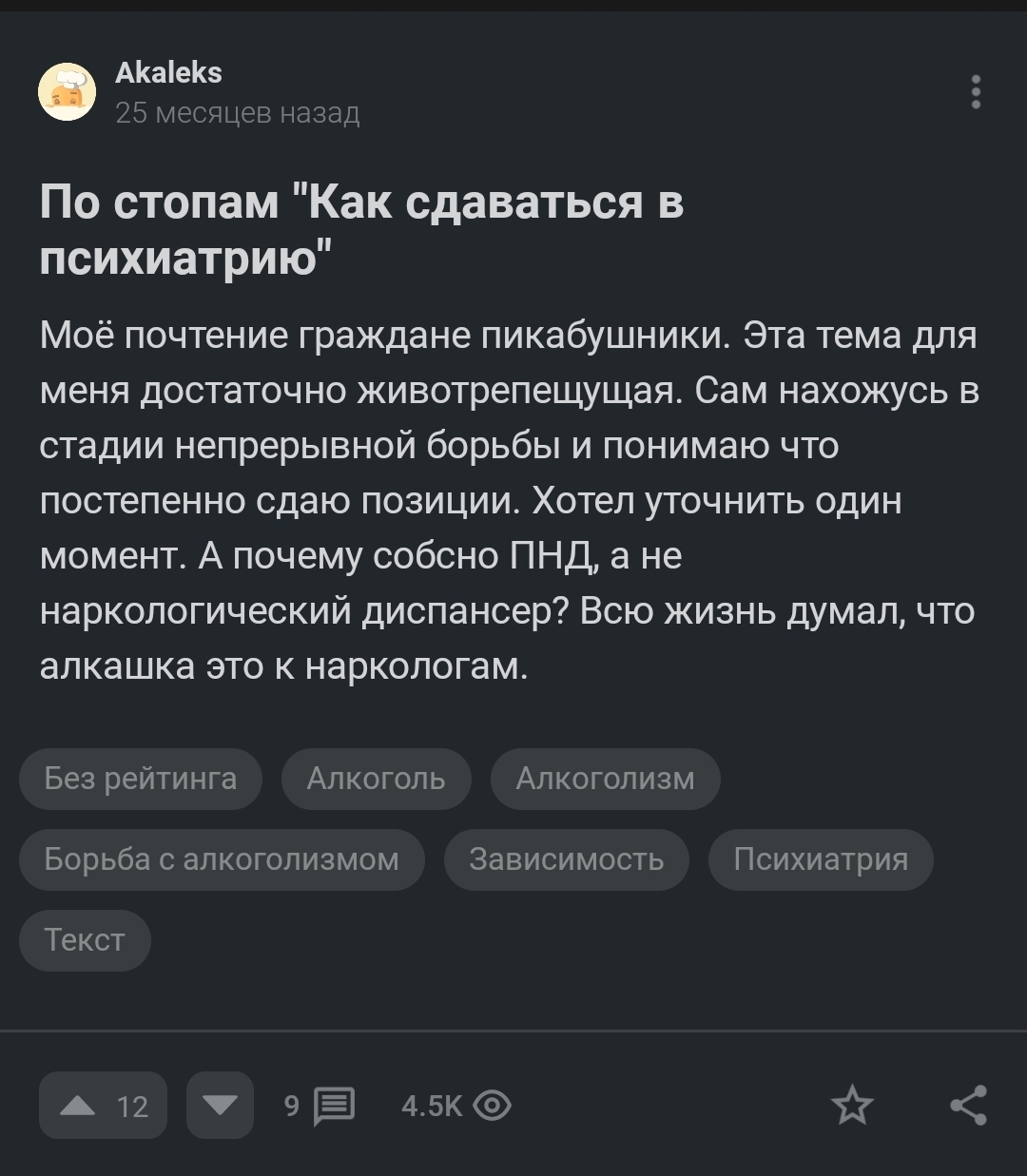Open the username Akaleks link

(x=168, y=72)
